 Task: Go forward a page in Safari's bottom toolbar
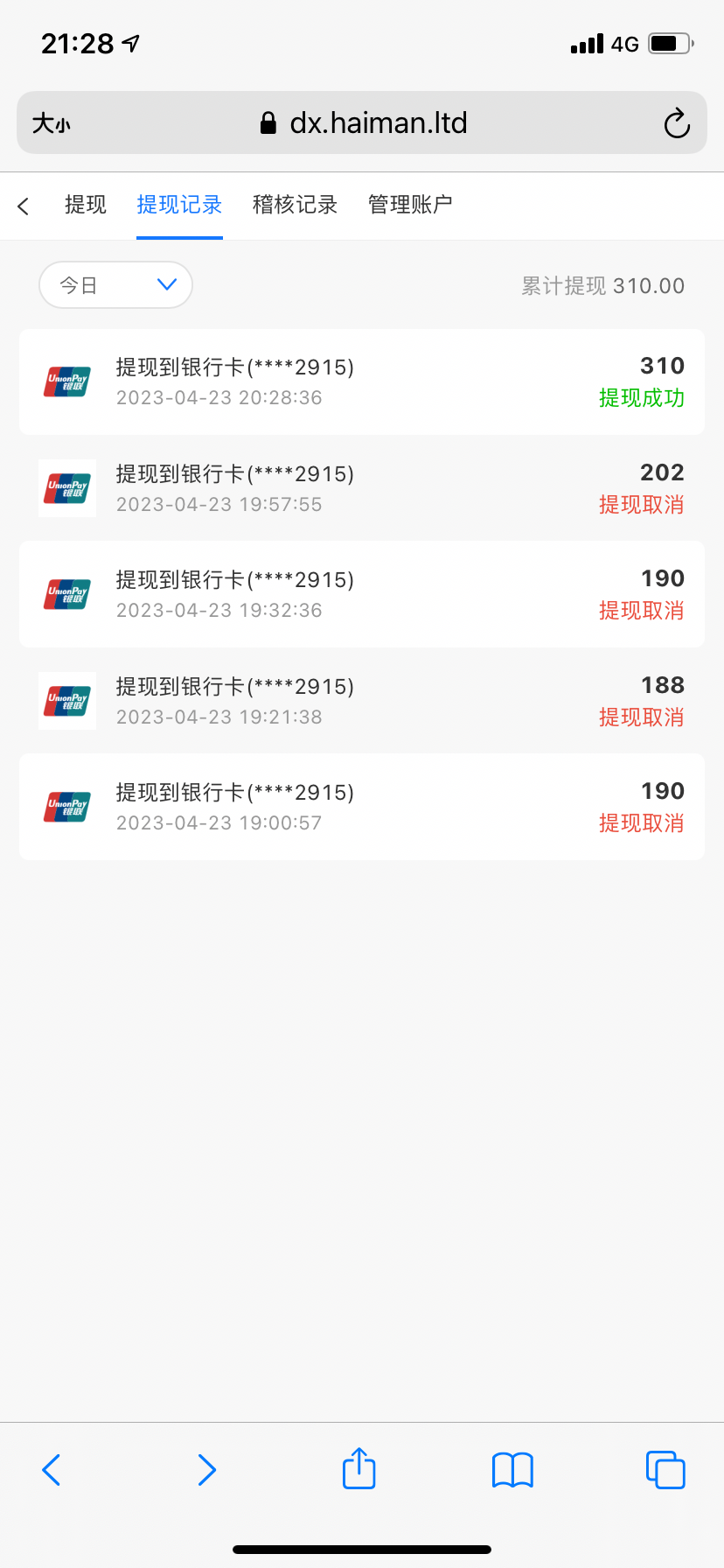pyautogui.click(x=206, y=1470)
